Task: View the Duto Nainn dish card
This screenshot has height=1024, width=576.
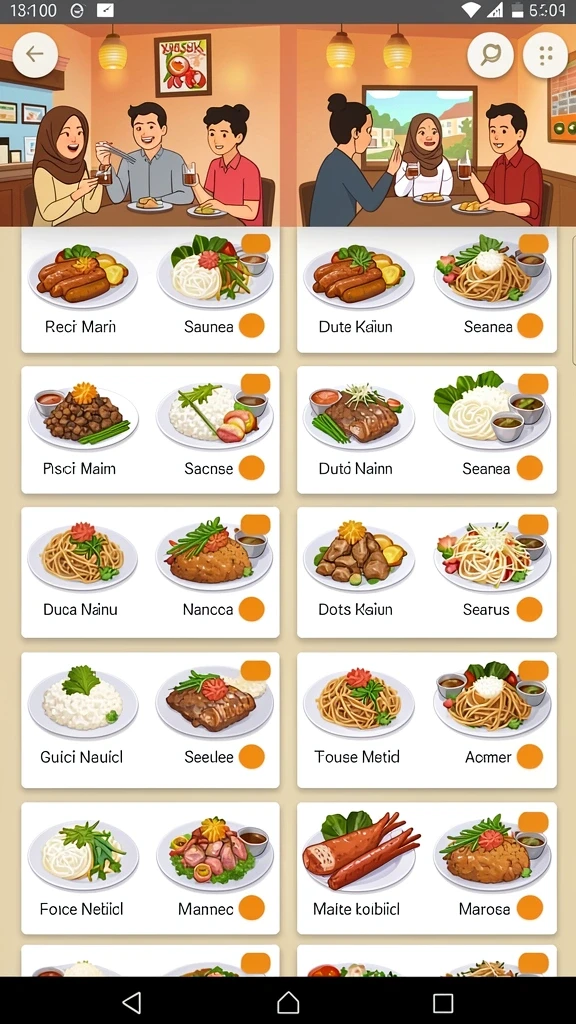Action: coord(427,430)
